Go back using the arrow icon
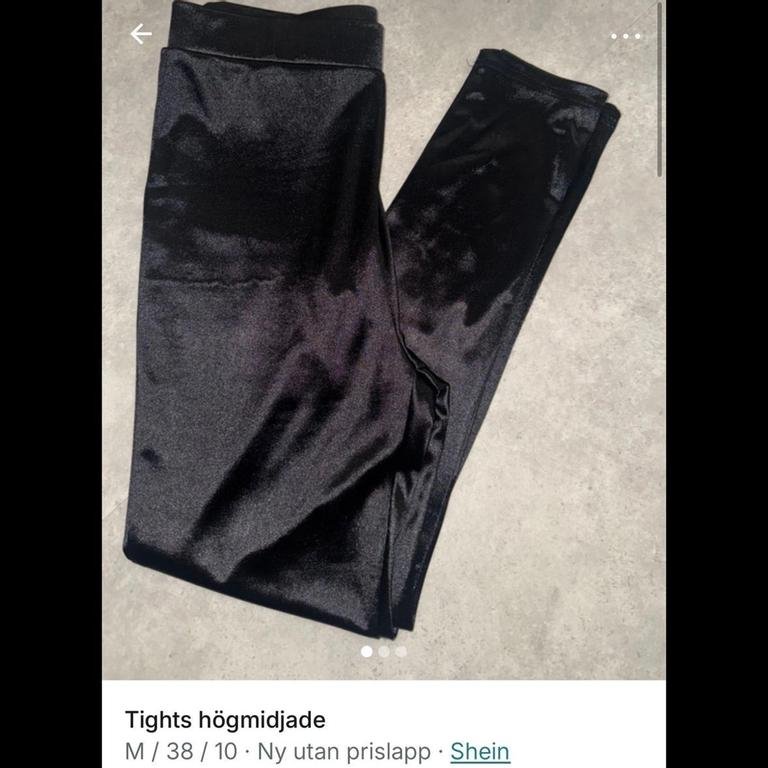Image resolution: width=768 pixels, height=768 pixels. 141,34
